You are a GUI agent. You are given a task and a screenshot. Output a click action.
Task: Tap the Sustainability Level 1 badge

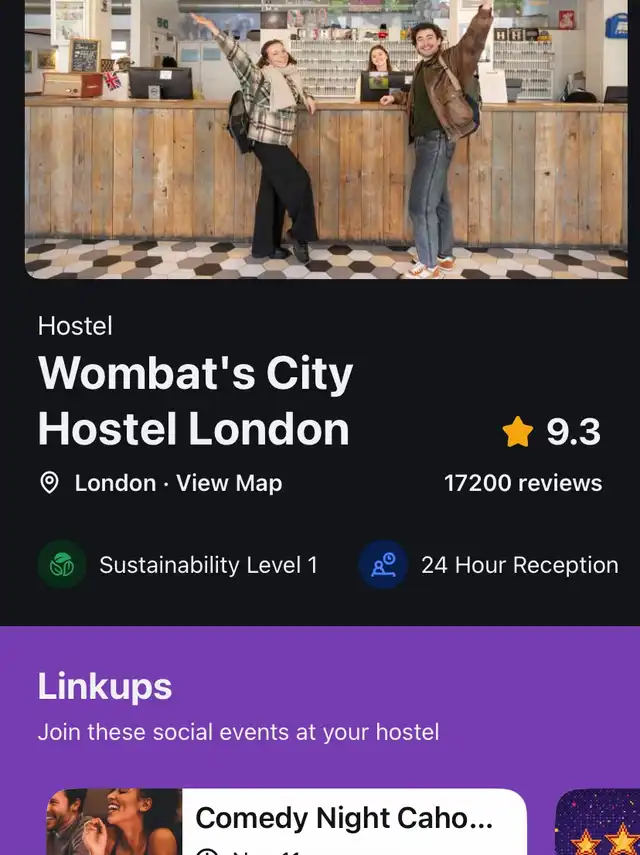point(178,565)
